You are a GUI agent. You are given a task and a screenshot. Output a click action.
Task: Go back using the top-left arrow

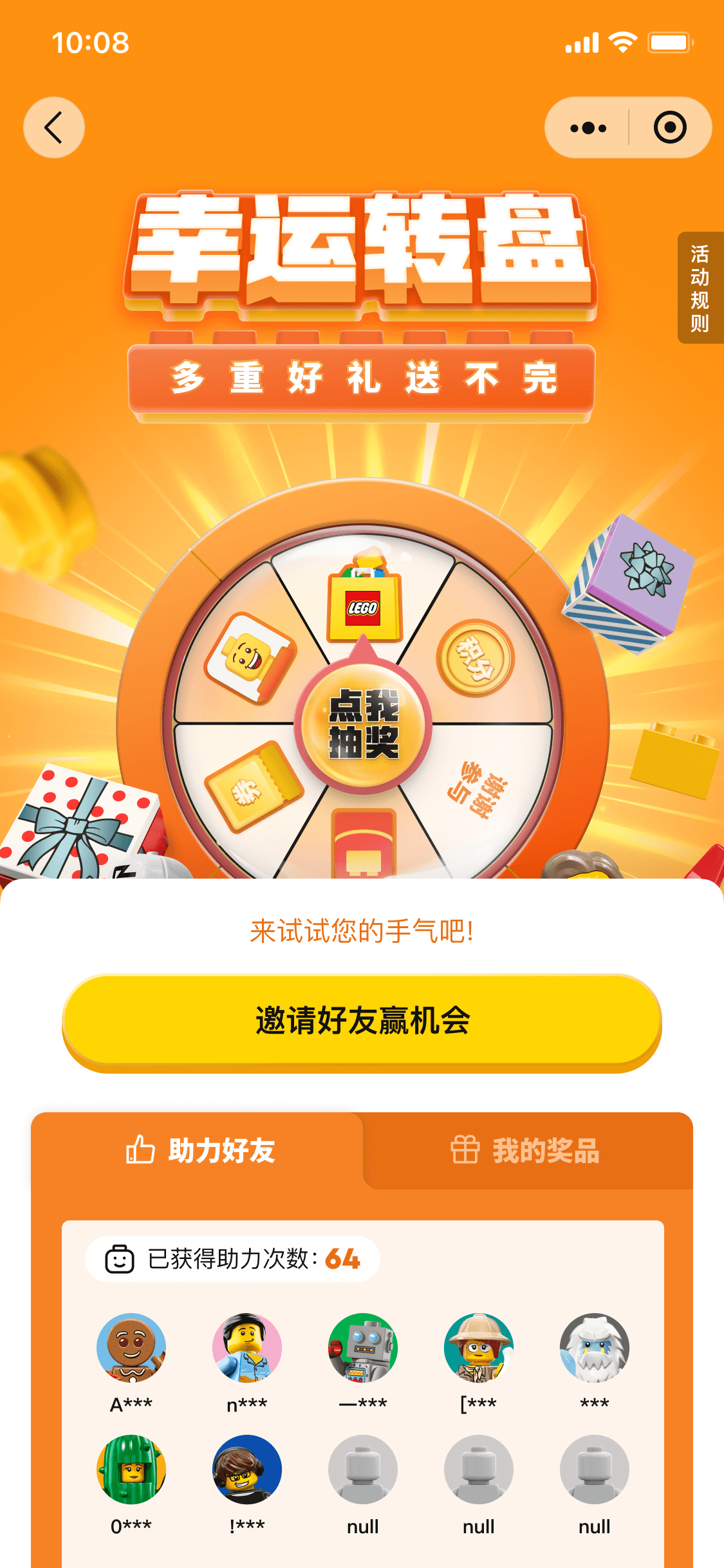(53, 127)
